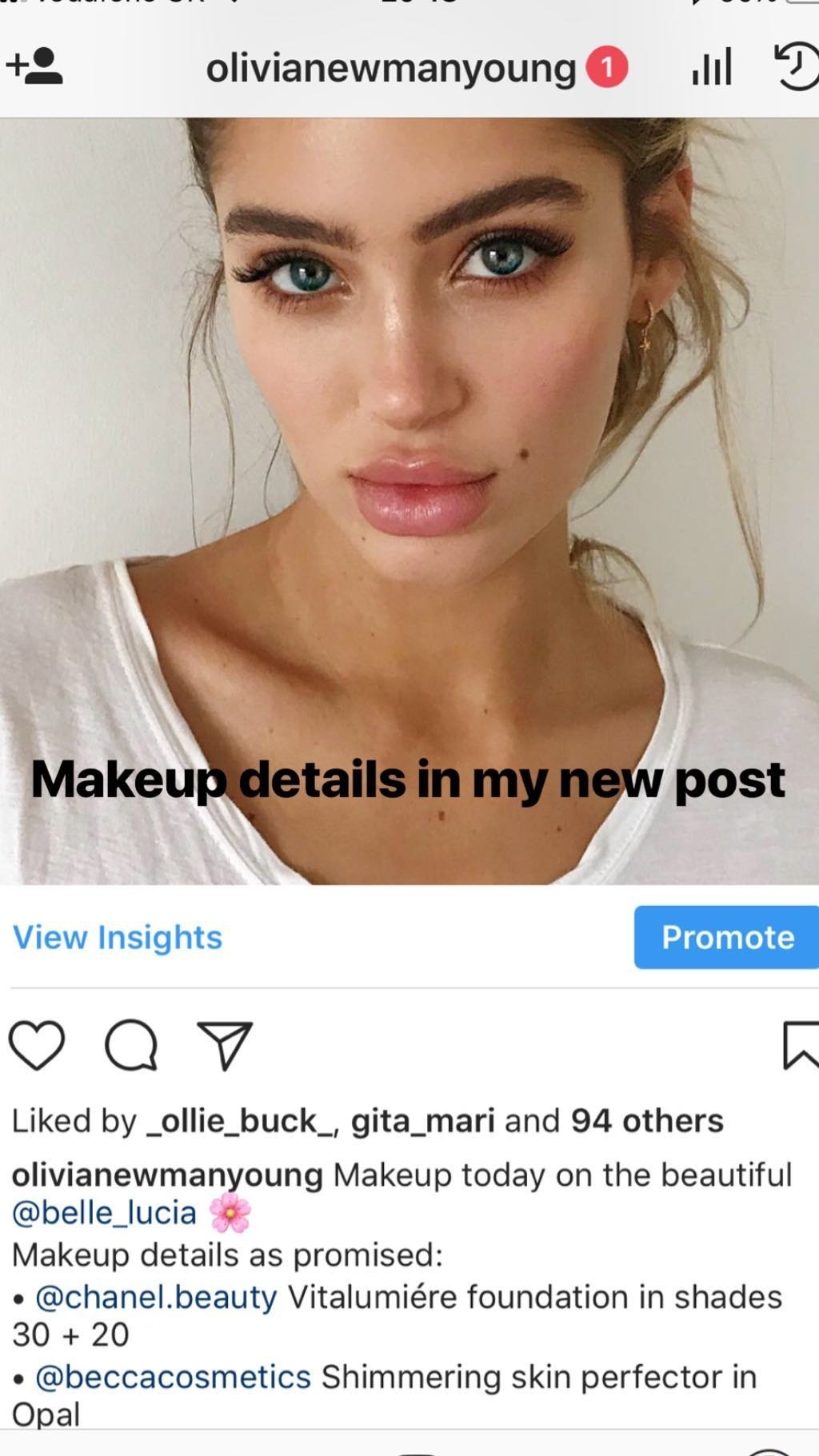
Task: Open View Insights for this post
Action: click(x=118, y=937)
